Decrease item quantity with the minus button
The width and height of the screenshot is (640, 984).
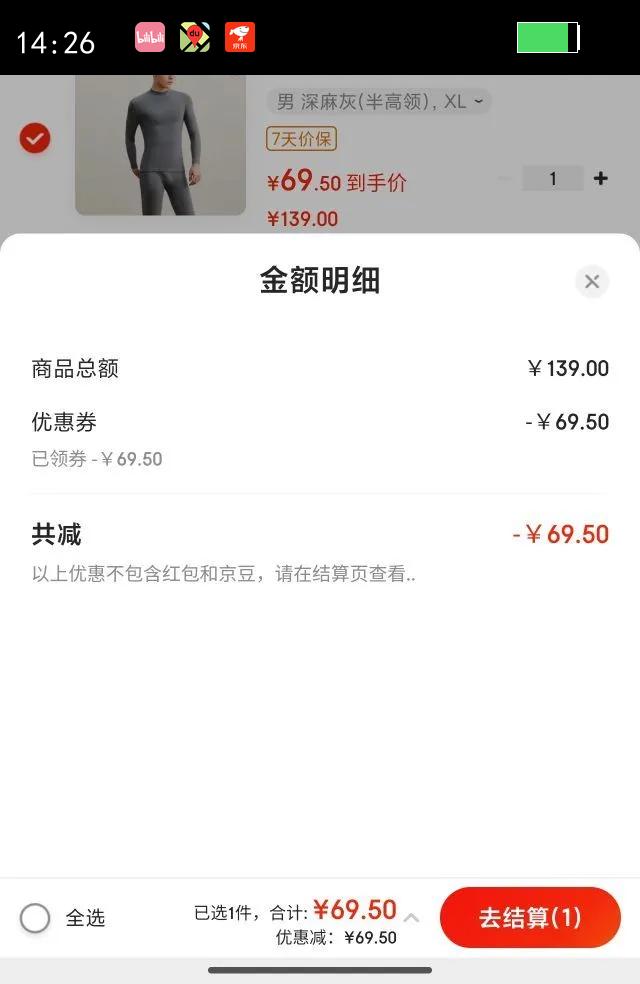pos(505,179)
